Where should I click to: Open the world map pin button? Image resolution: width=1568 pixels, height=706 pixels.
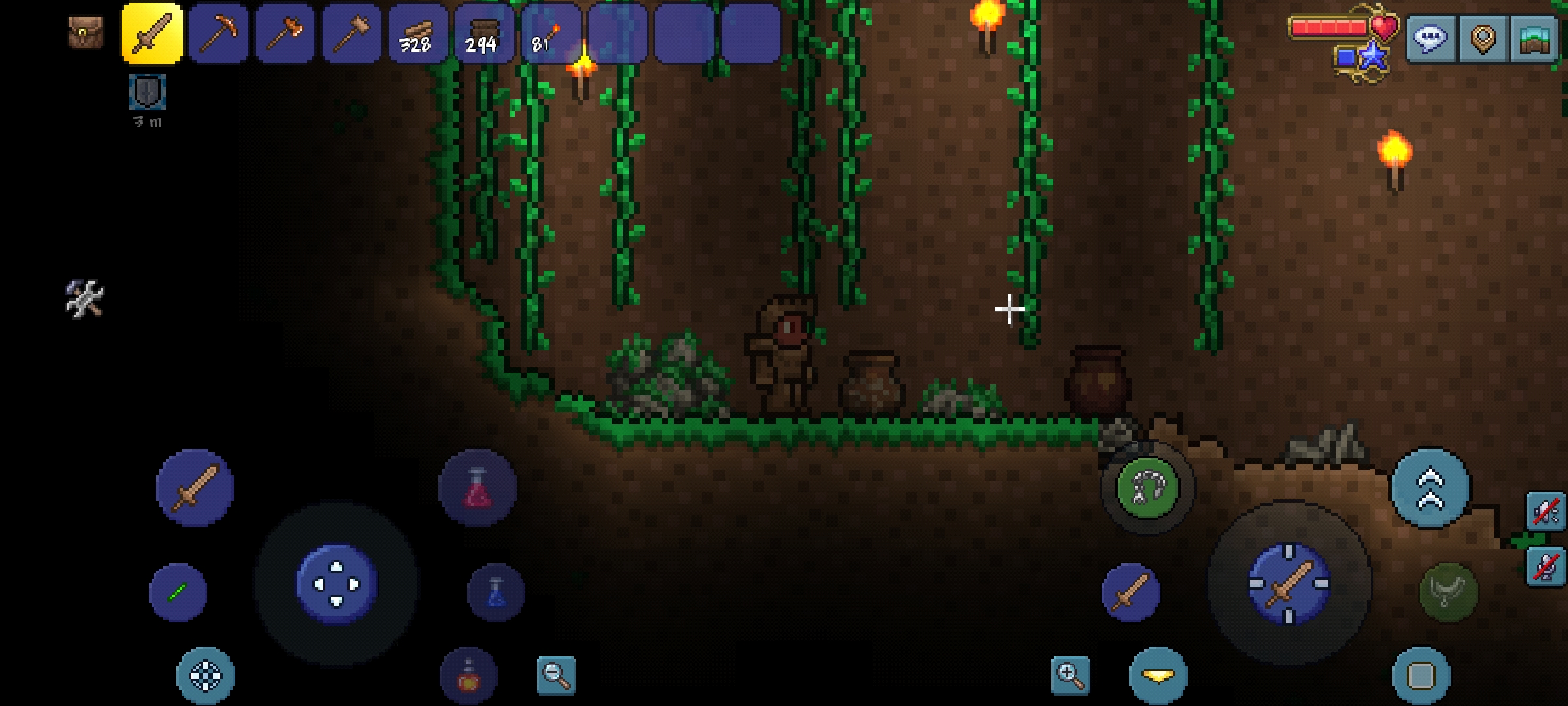pos(1482,39)
